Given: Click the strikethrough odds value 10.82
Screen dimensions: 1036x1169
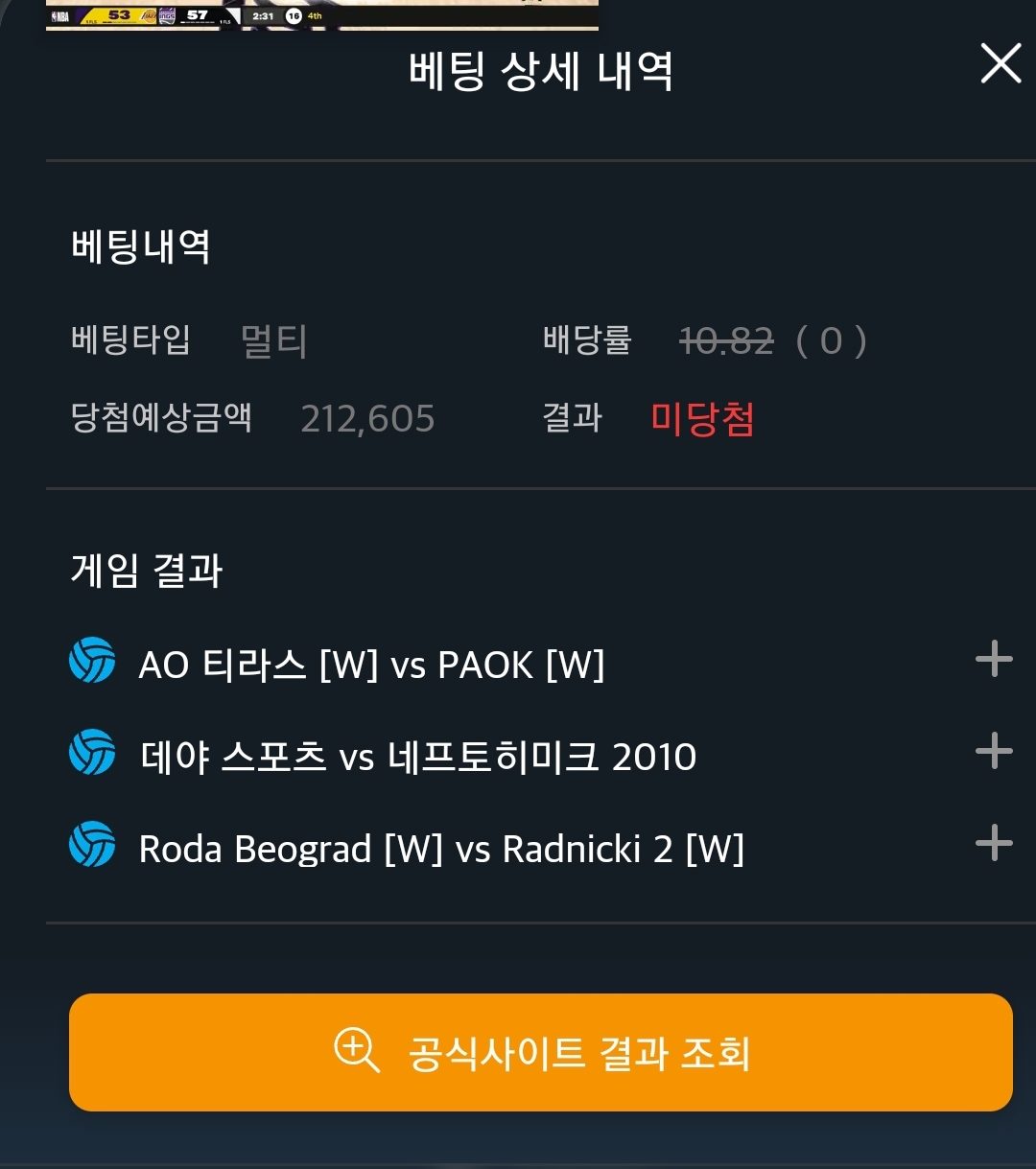Looking at the screenshot, I should tap(726, 340).
